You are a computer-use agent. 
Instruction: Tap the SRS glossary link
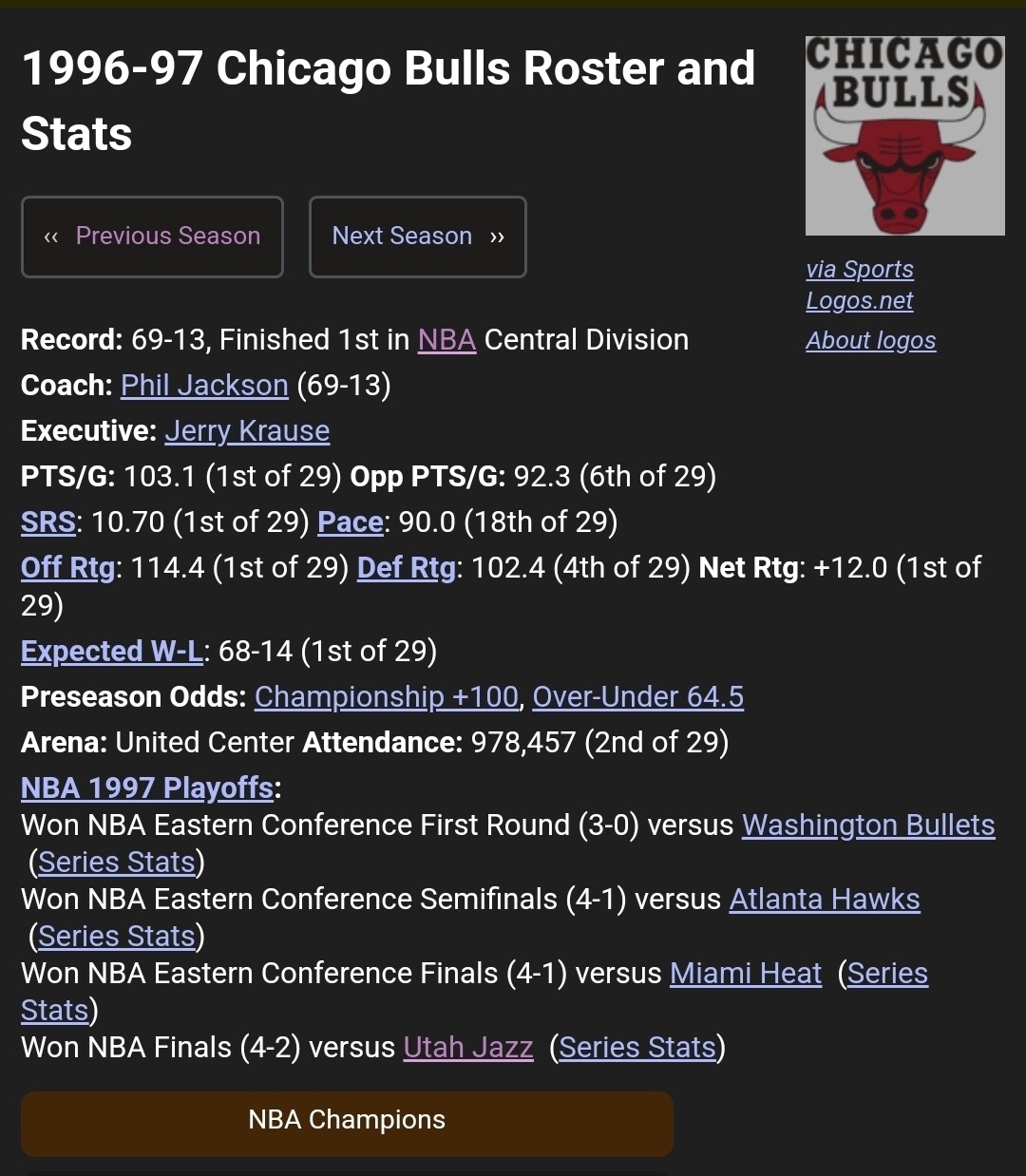(x=48, y=522)
